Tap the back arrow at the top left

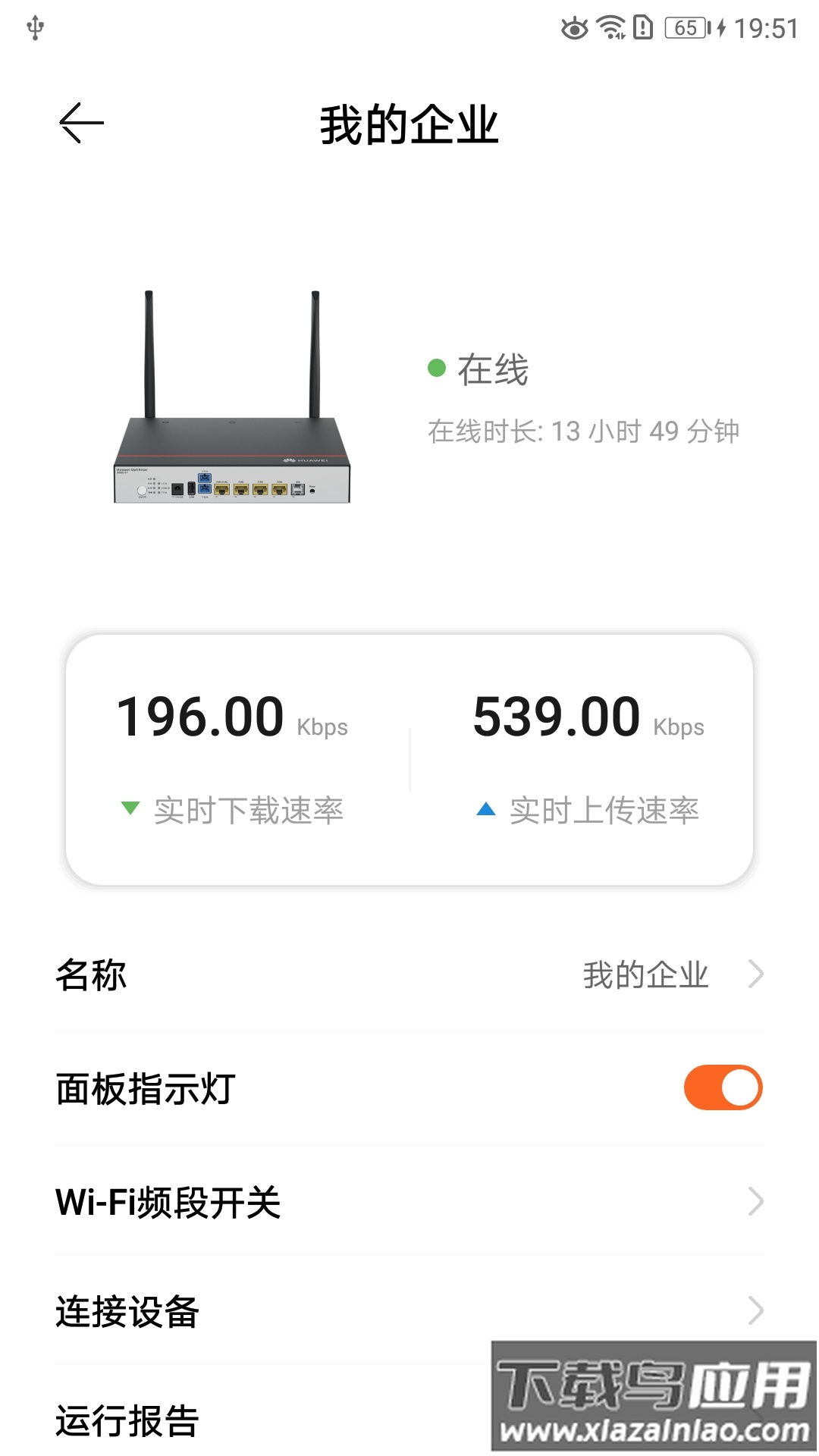point(81,122)
